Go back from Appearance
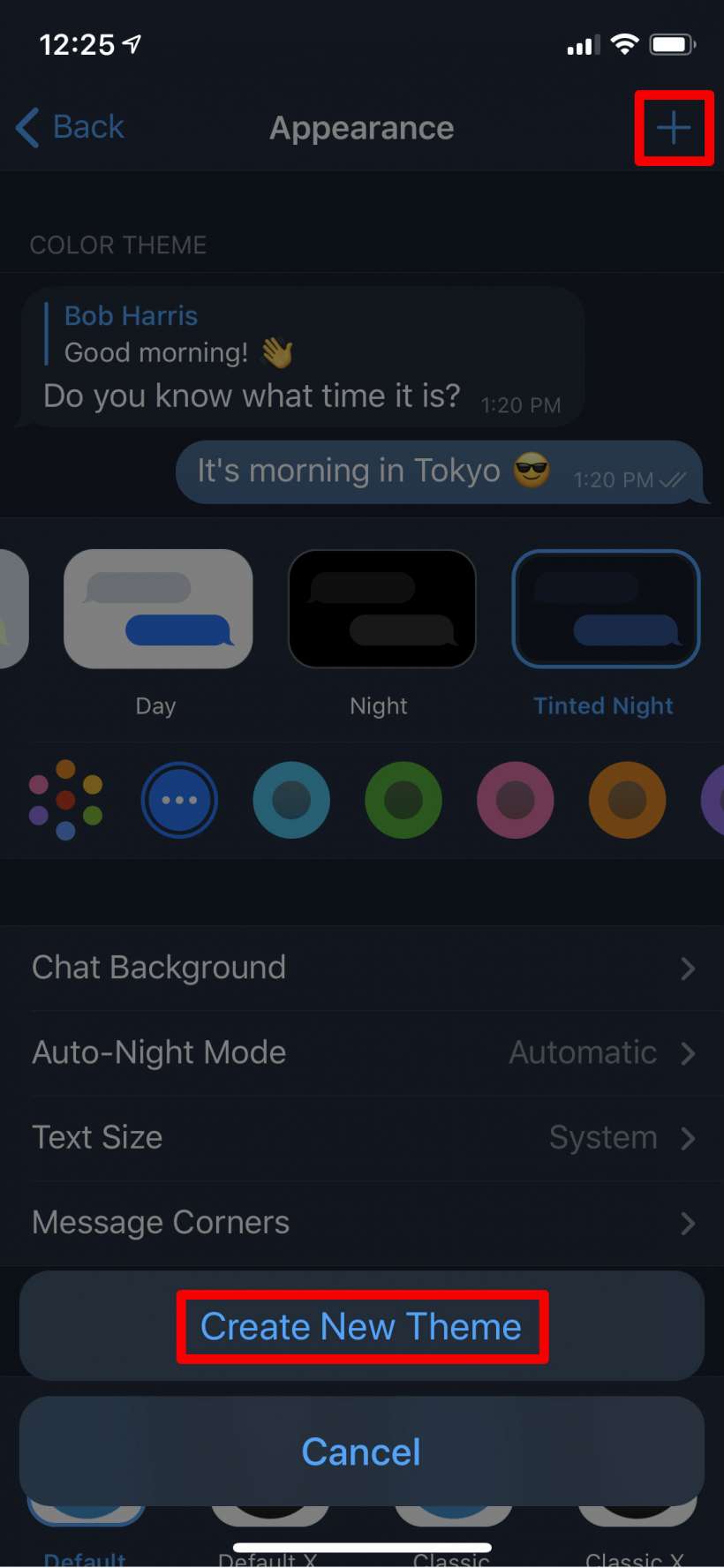The image size is (724, 1568). coord(71,127)
